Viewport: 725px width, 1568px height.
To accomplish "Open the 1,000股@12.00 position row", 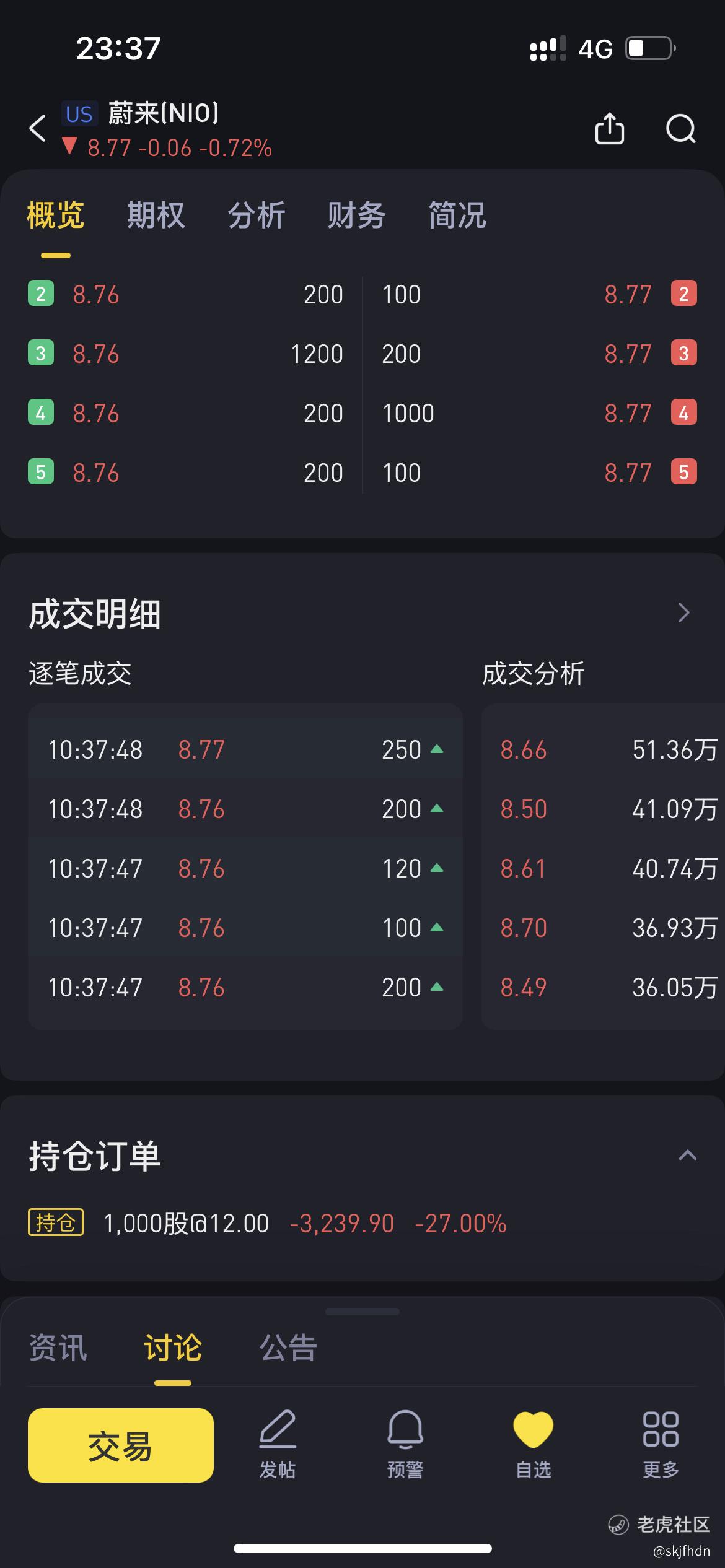I will tap(362, 1223).
